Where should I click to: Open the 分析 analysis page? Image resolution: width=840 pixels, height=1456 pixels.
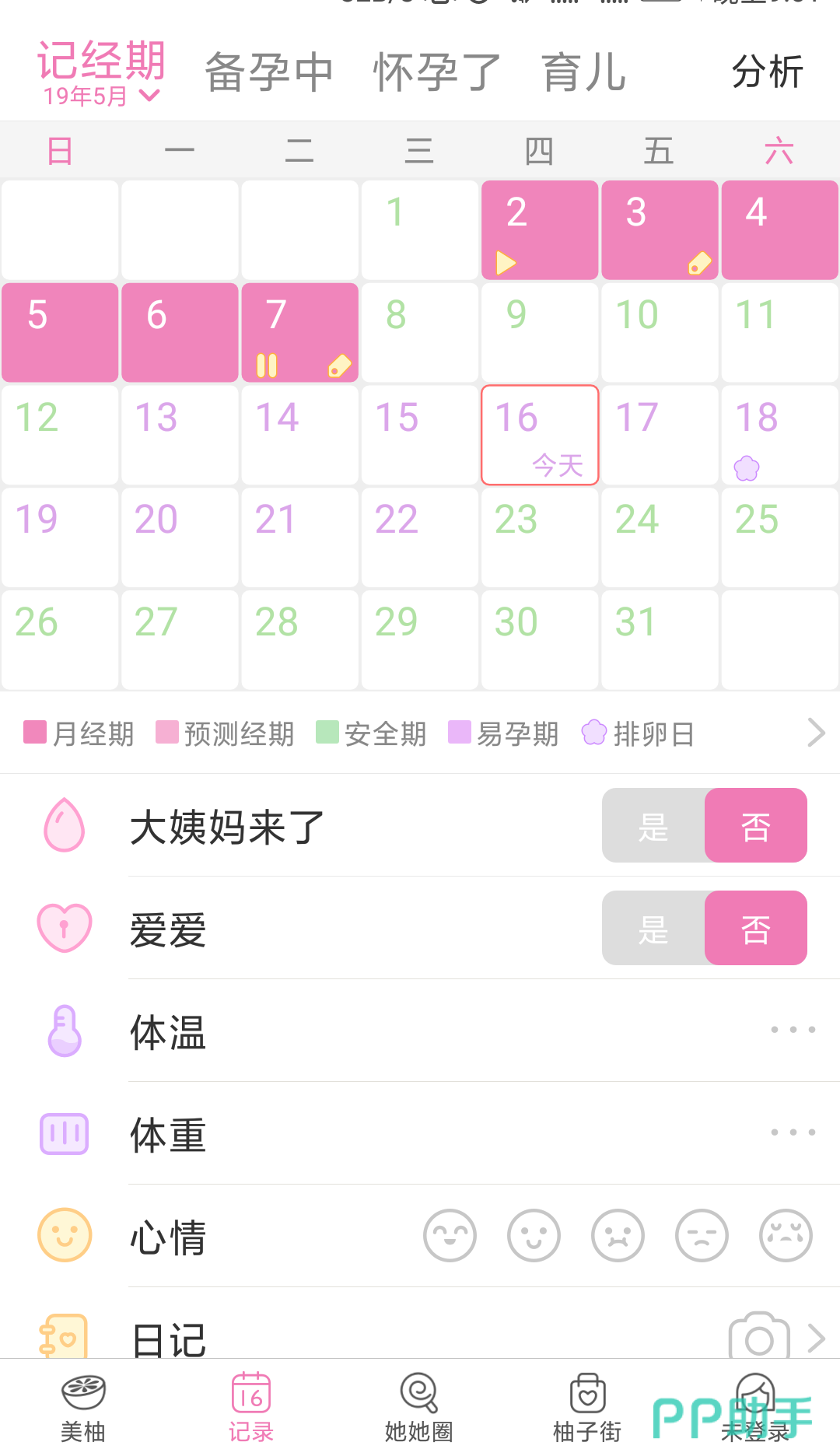click(767, 70)
